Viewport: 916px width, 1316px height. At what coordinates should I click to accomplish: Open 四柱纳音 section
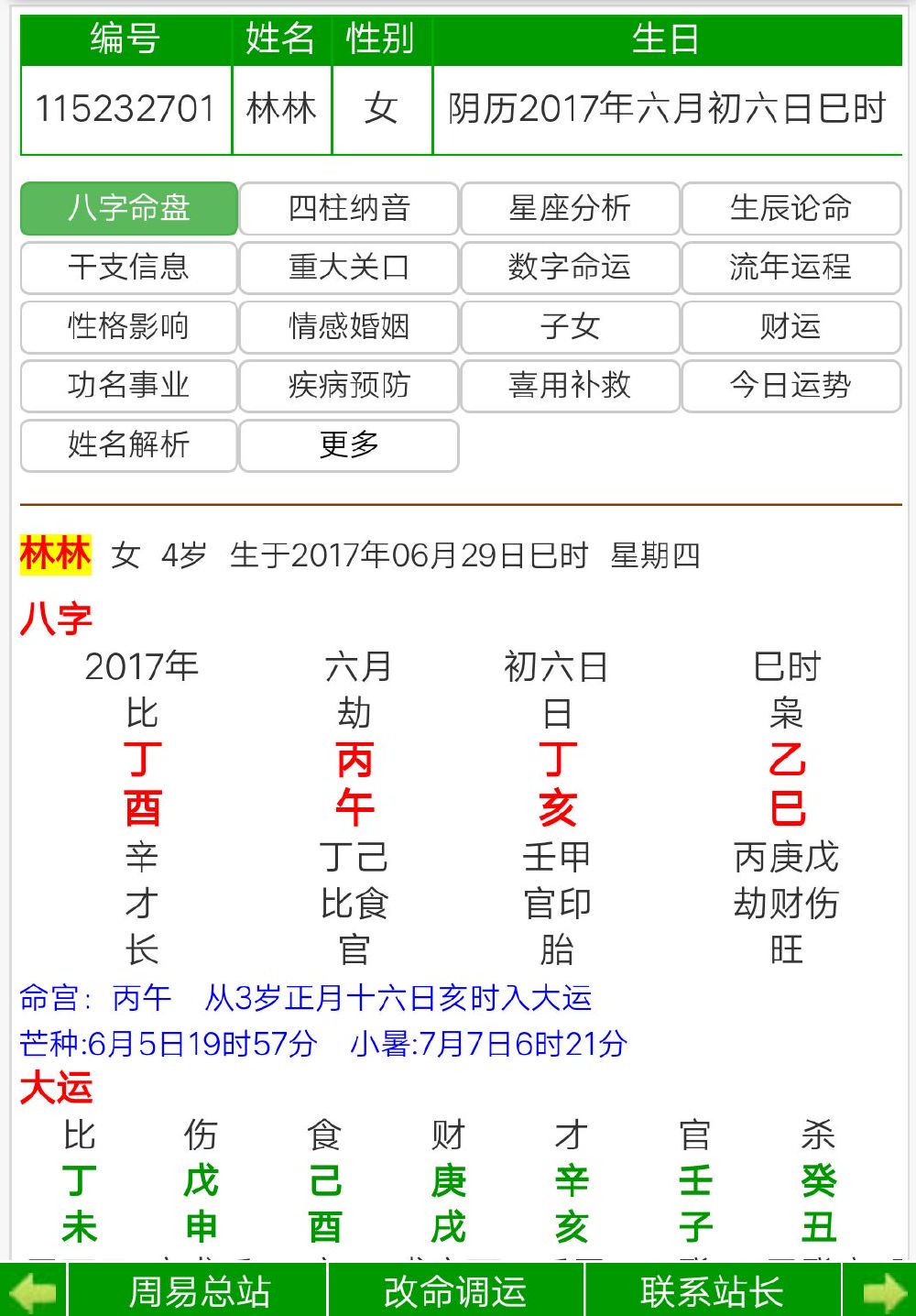(x=349, y=209)
